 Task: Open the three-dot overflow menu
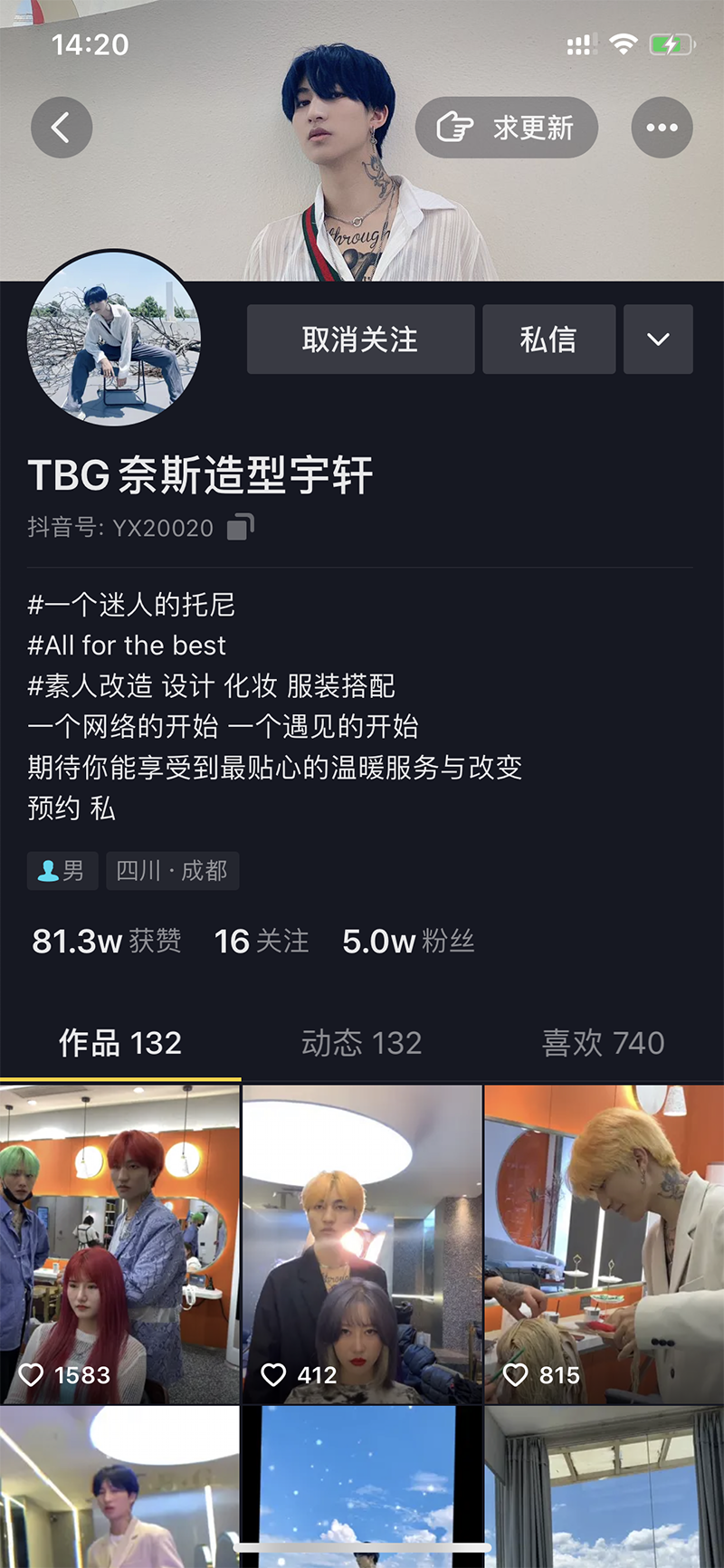pyautogui.click(x=662, y=128)
